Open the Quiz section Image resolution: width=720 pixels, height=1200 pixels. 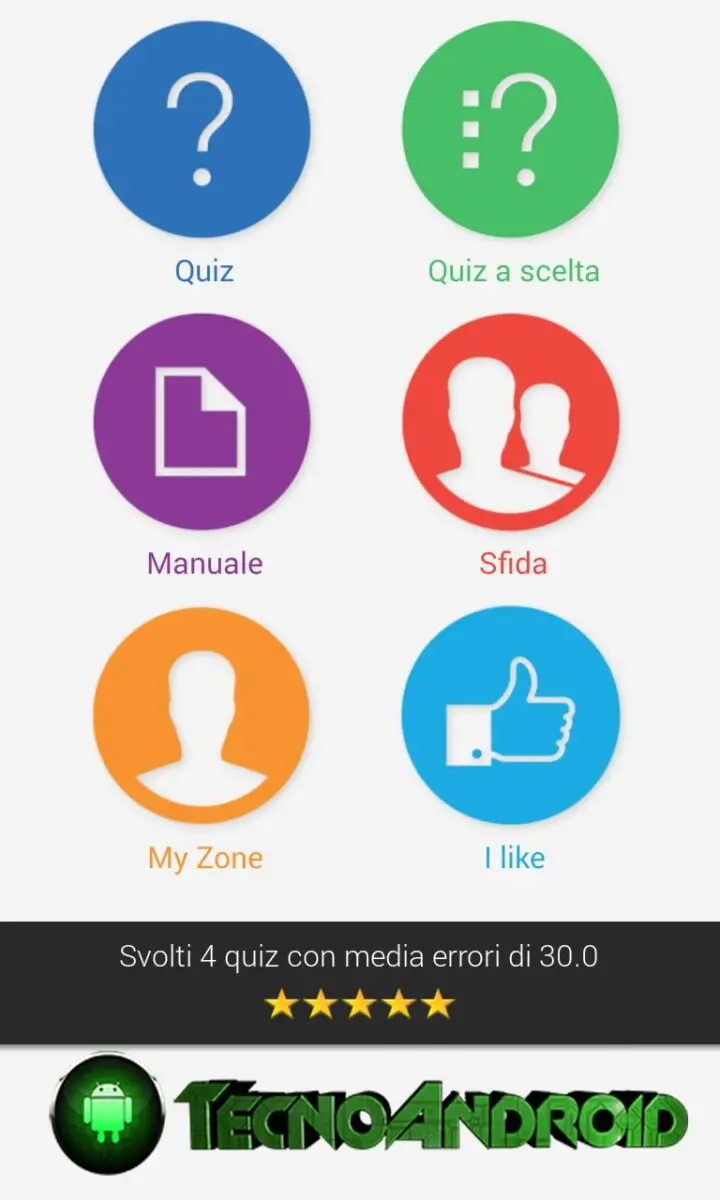pyautogui.click(x=202, y=128)
